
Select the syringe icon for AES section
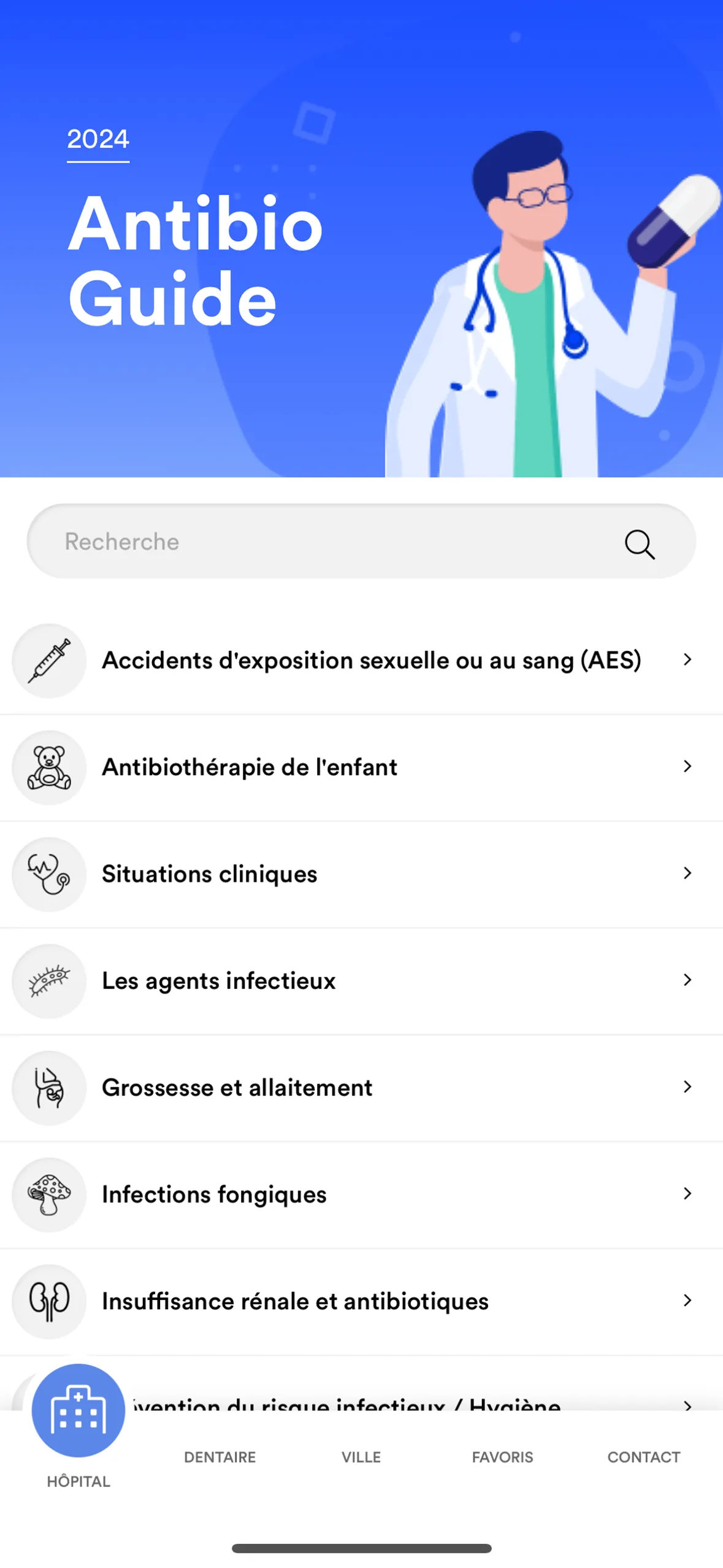coord(48,661)
